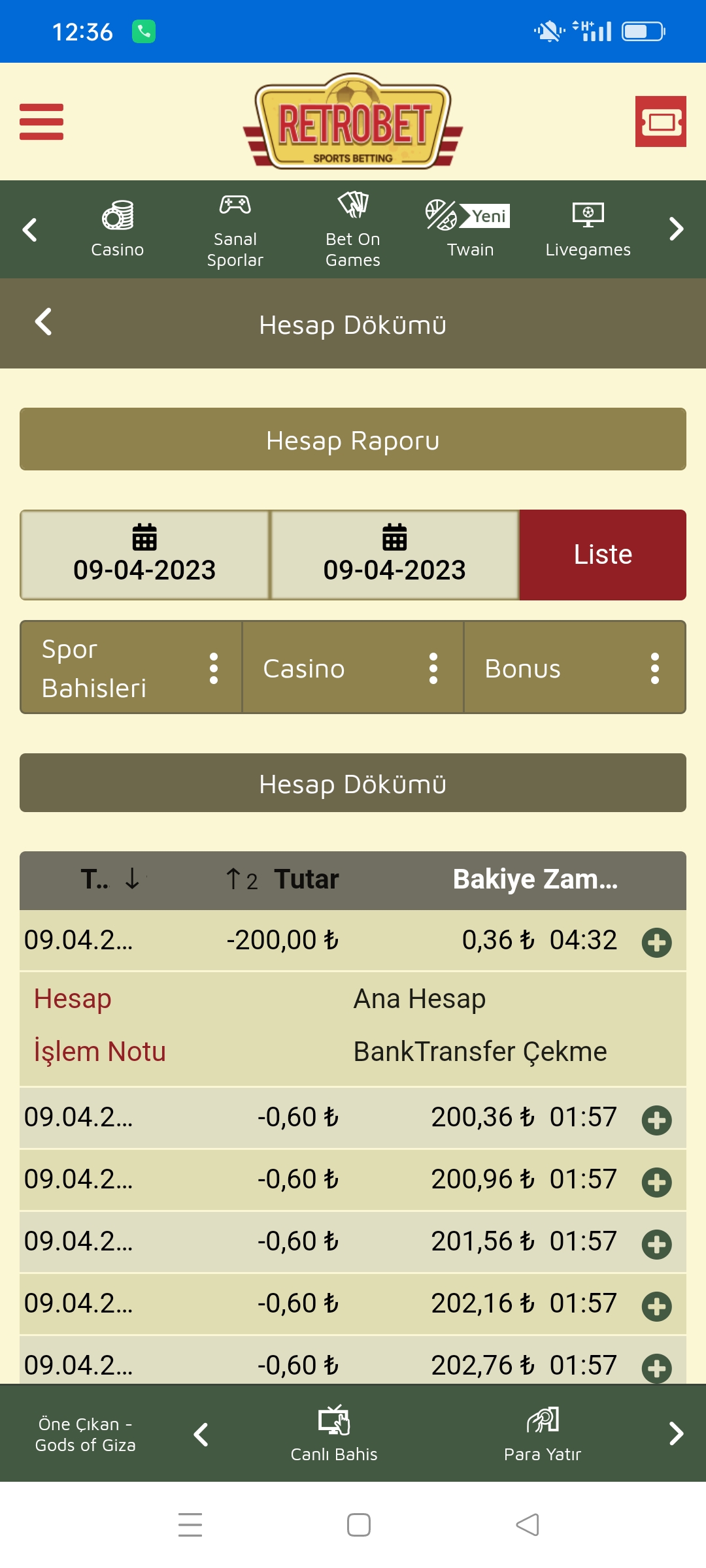The width and height of the screenshot is (706, 1568).
Task: Expand the 200,36 ₺ balance row
Action: [656, 1120]
